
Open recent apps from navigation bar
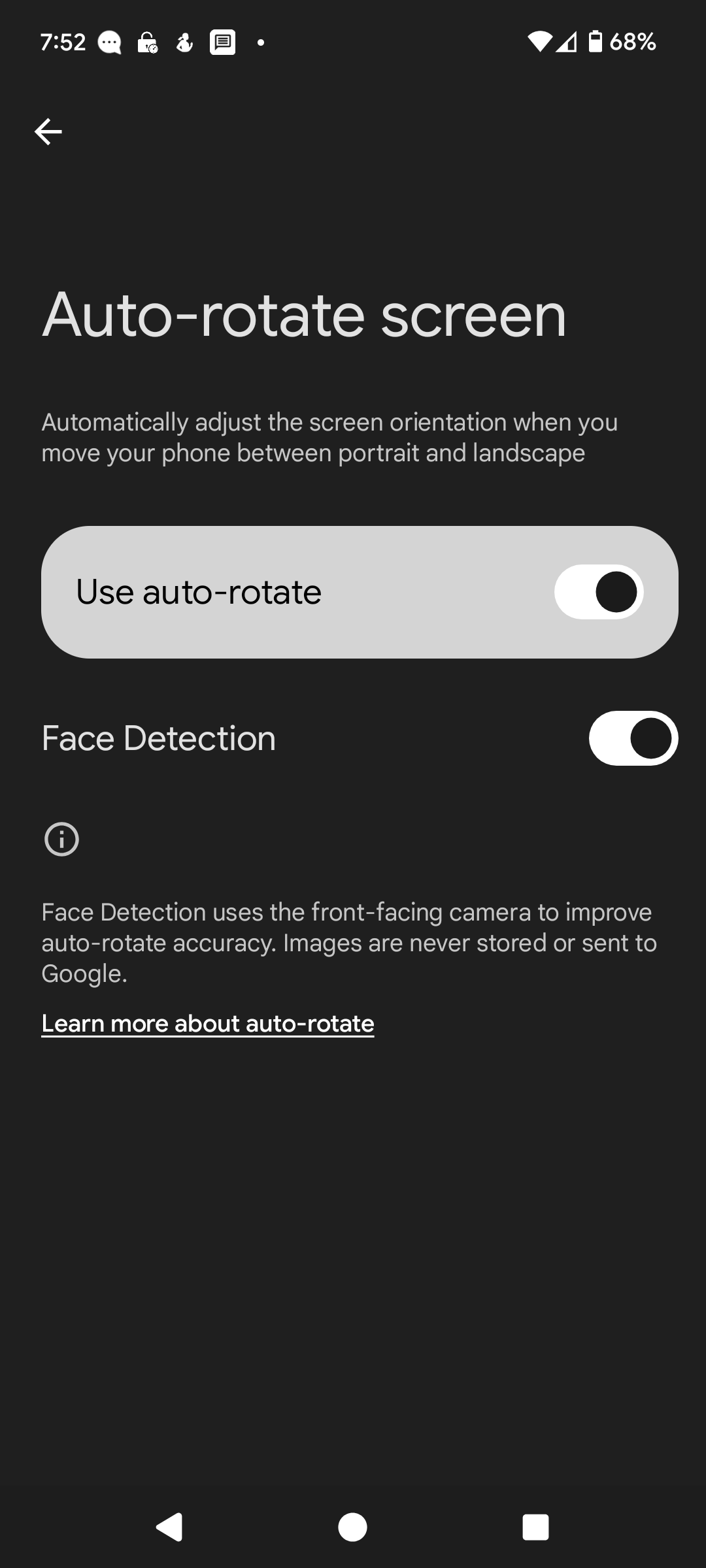click(x=535, y=1527)
